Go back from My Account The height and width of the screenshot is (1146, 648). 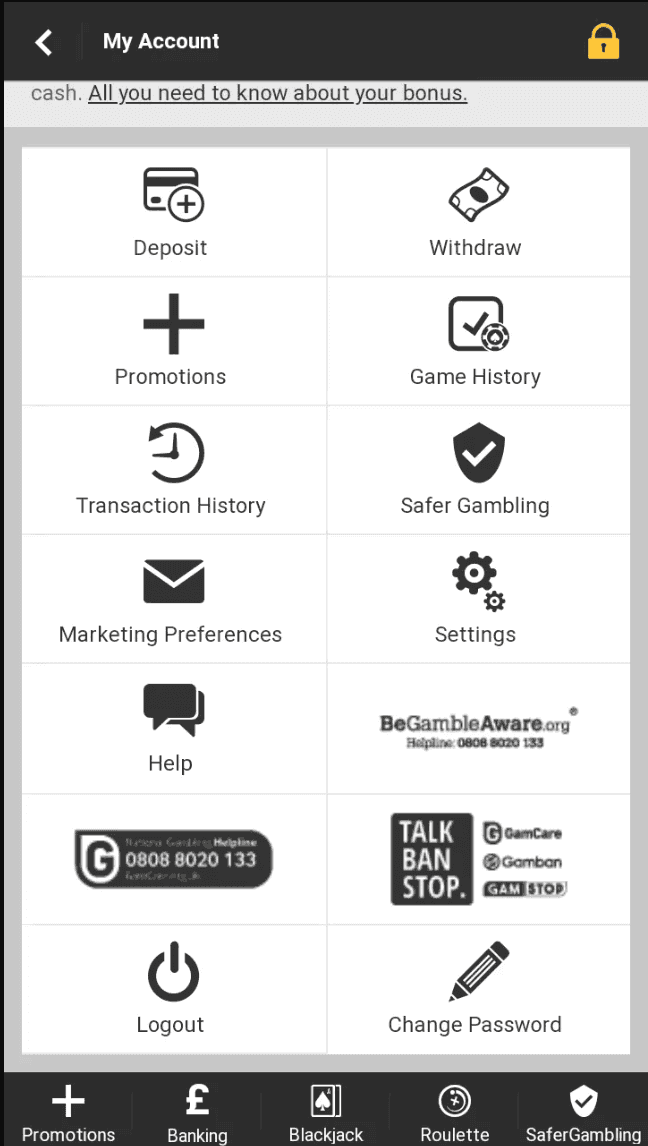pyautogui.click(x=44, y=42)
